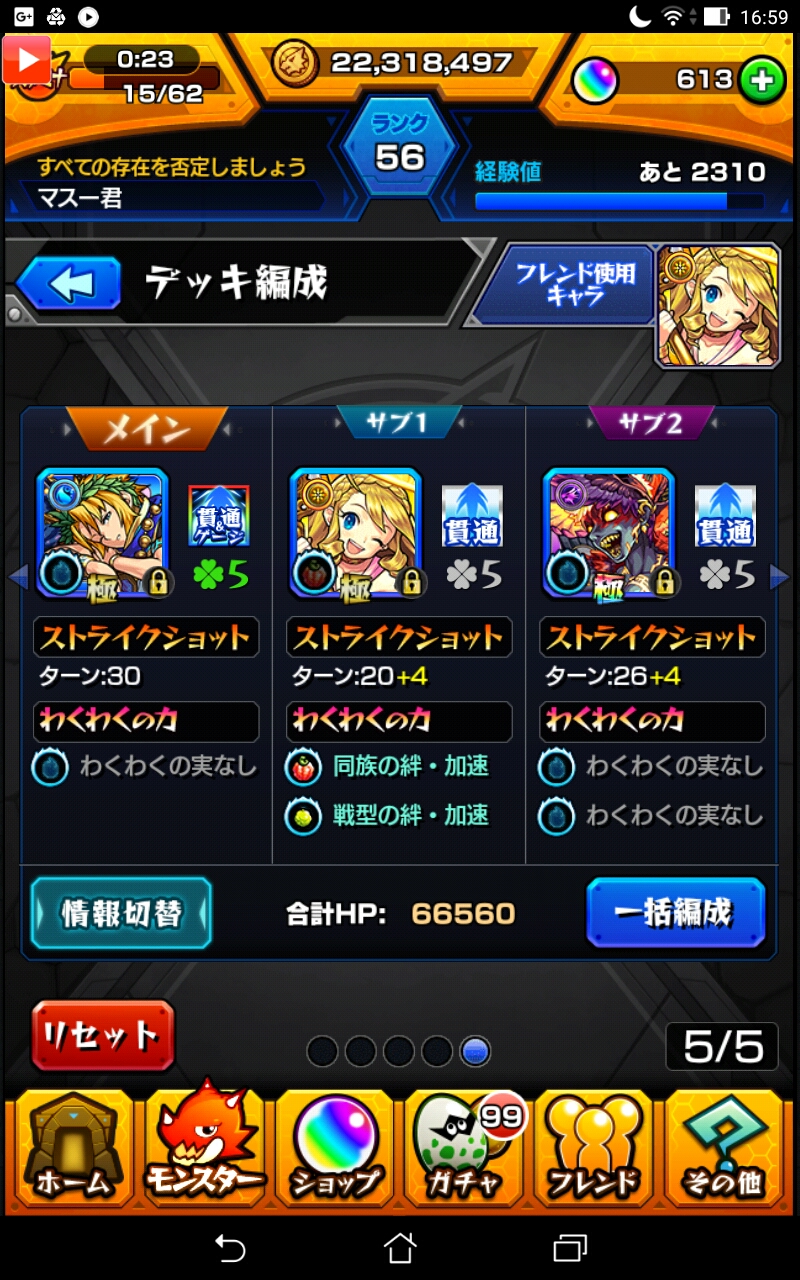
Task: Go back from deck edit screen
Action: 69,284
